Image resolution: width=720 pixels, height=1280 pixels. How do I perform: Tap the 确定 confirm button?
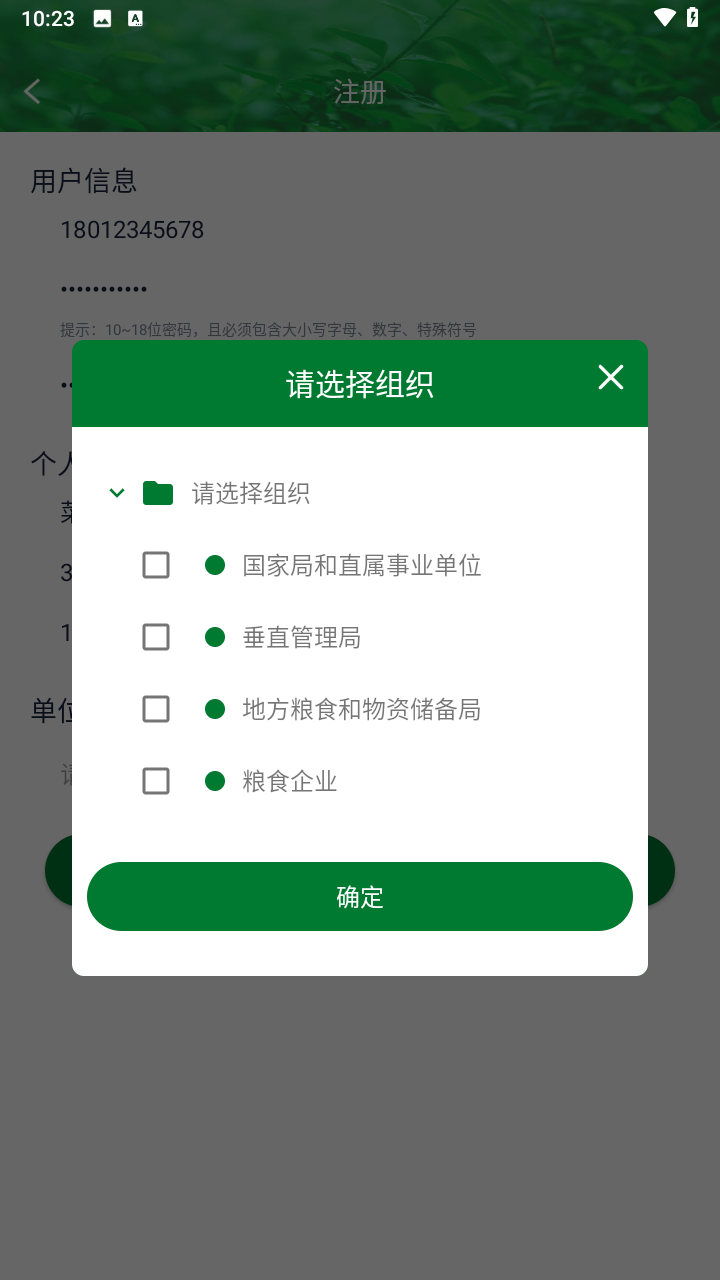pos(360,896)
